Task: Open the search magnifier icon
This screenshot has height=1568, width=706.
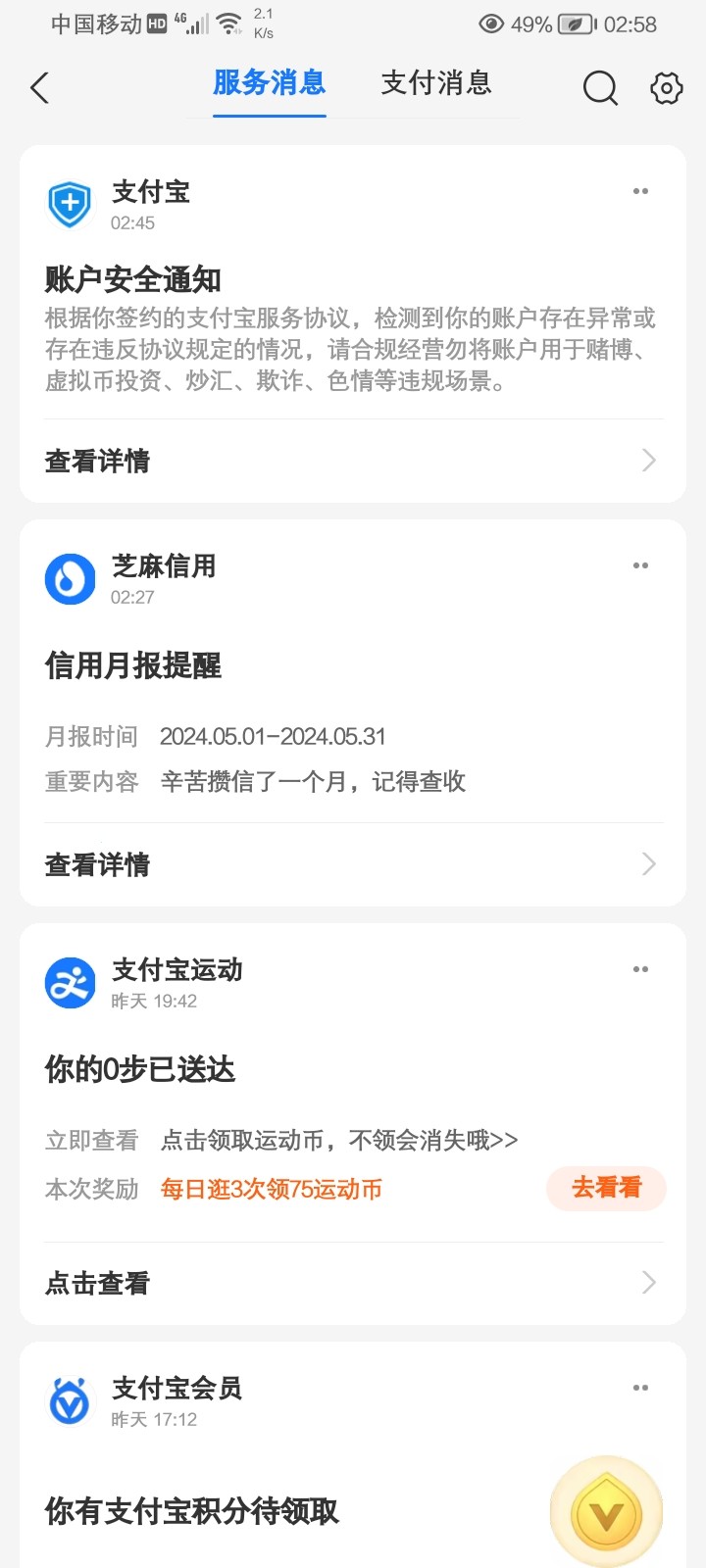Action: (x=600, y=88)
